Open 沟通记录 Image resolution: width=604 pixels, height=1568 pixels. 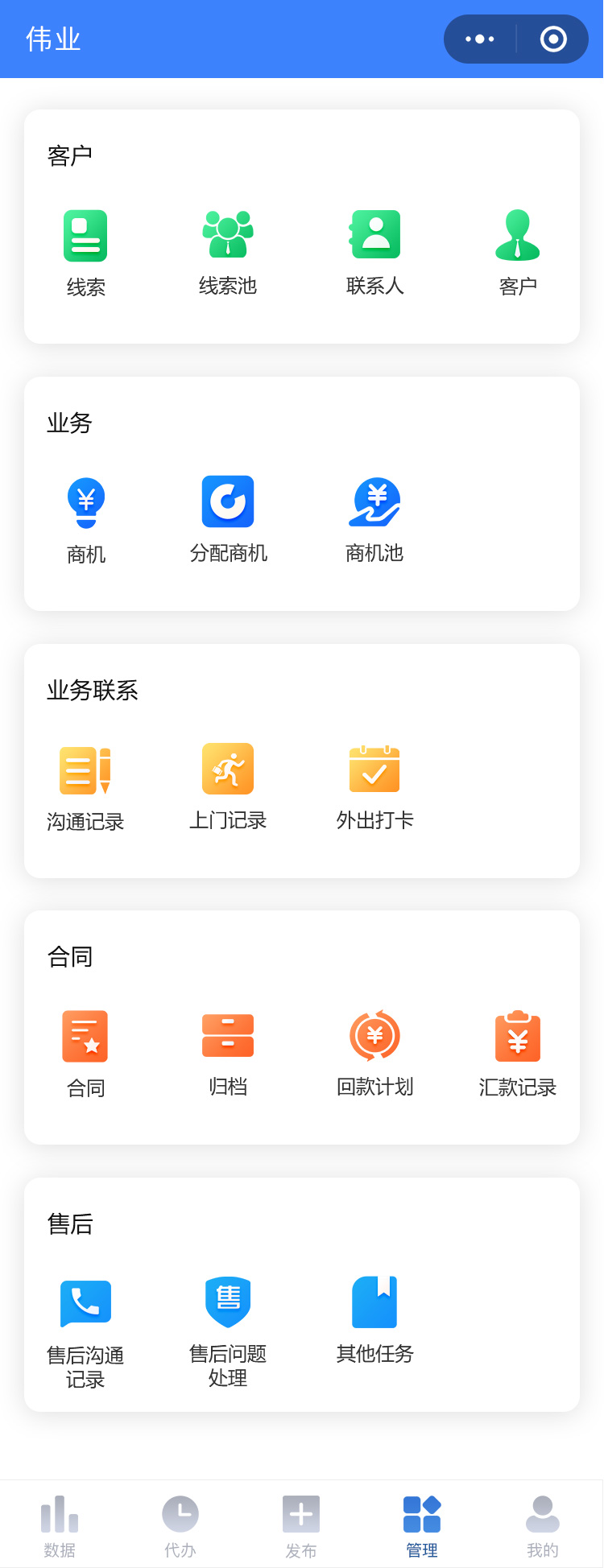[x=85, y=786]
